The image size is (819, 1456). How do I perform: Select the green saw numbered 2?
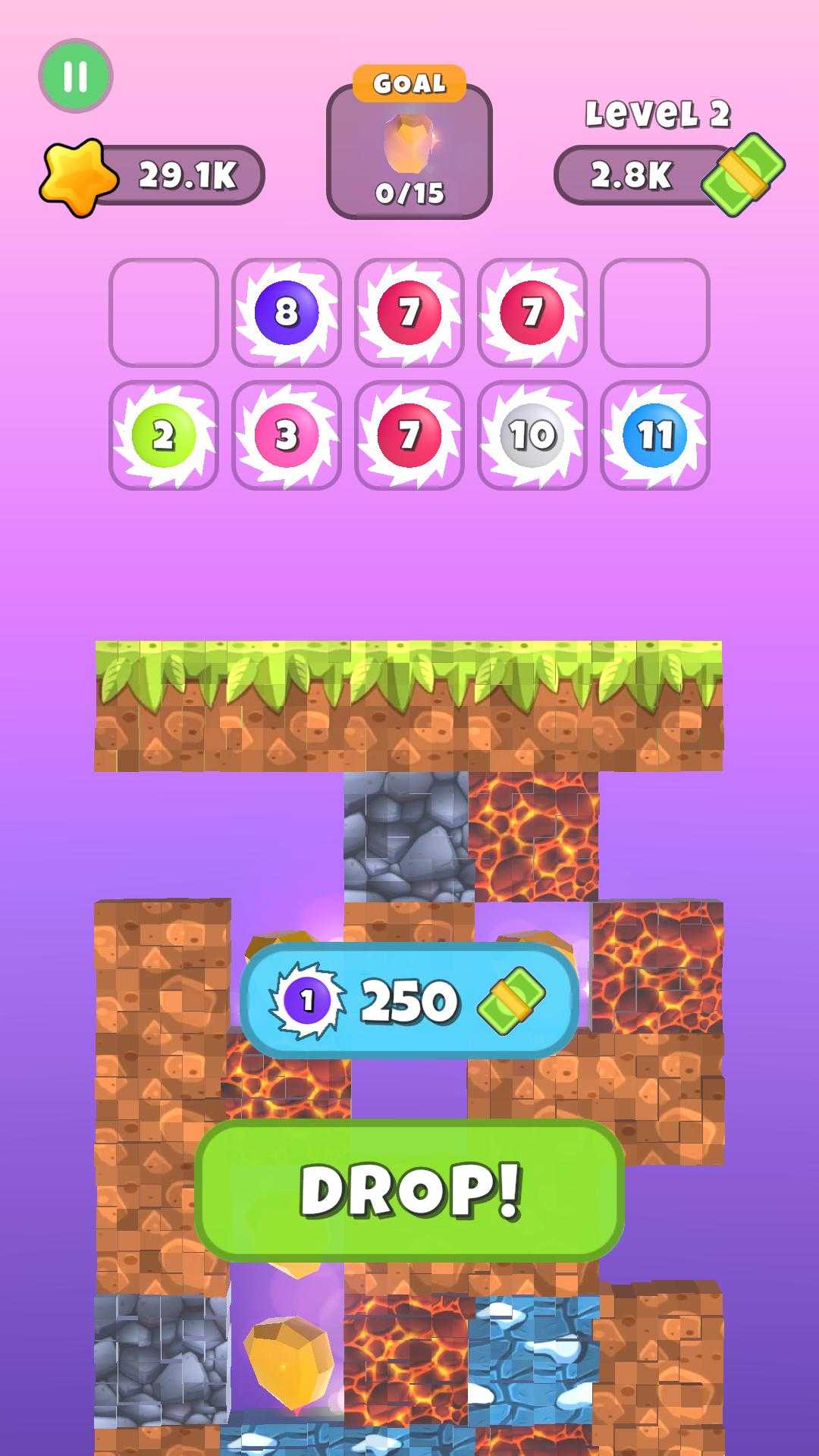164,435
